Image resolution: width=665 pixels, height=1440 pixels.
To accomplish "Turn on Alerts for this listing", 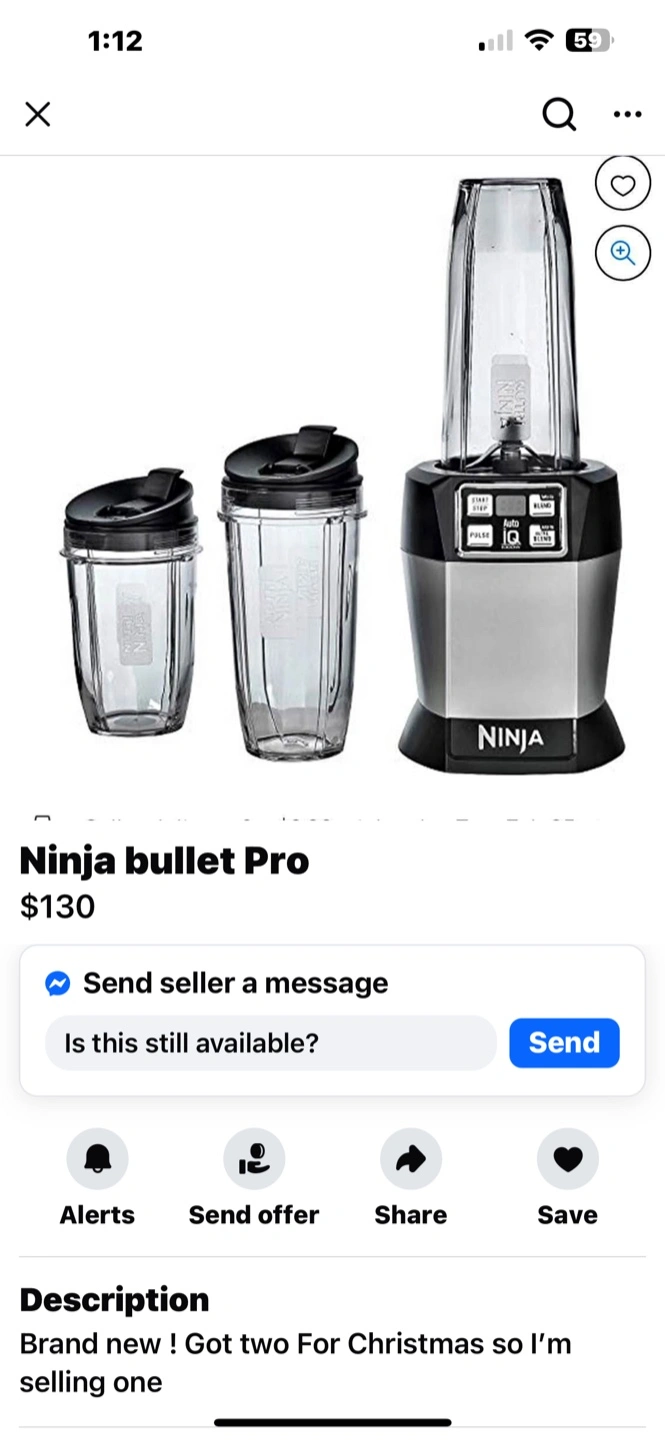I will (x=97, y=1177).
